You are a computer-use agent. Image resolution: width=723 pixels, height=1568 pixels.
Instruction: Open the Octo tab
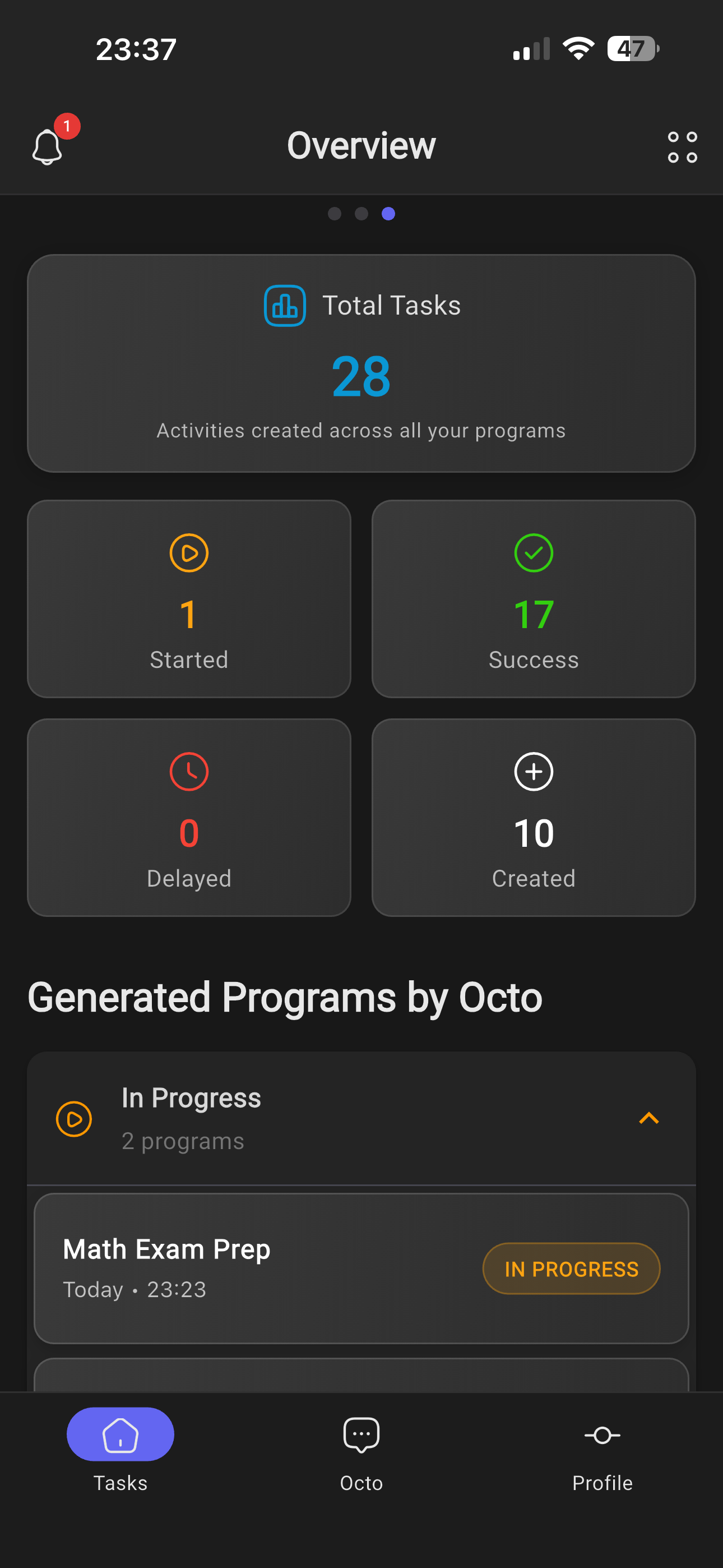pos(361,1455)
